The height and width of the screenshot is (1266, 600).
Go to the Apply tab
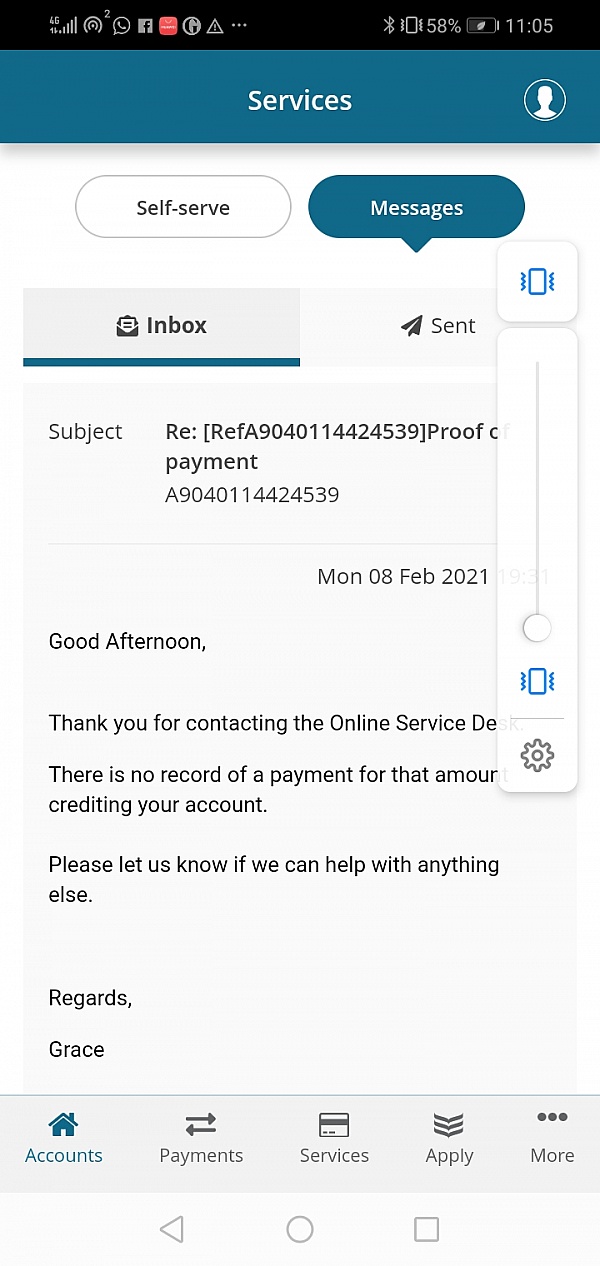449,1138
